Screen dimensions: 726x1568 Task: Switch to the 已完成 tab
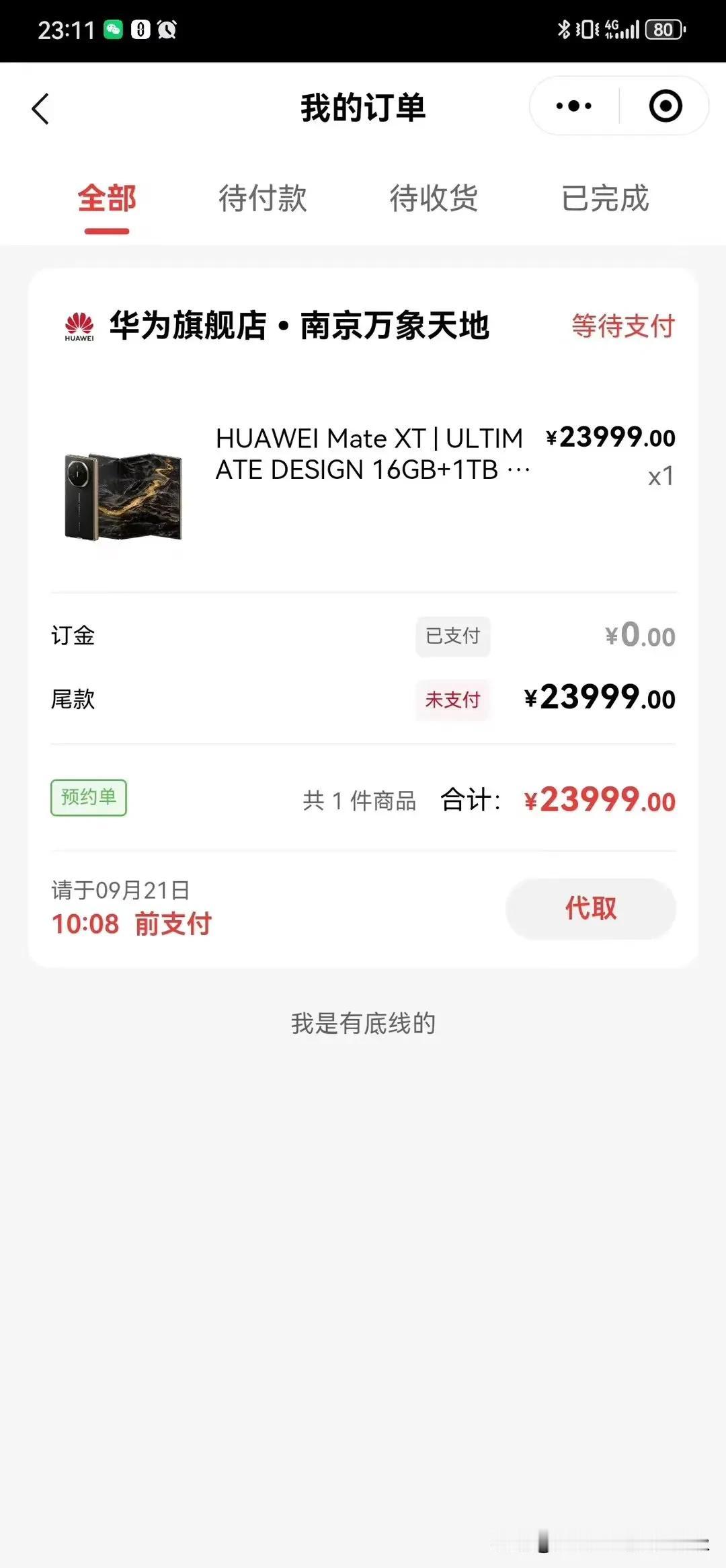(605, 199)
